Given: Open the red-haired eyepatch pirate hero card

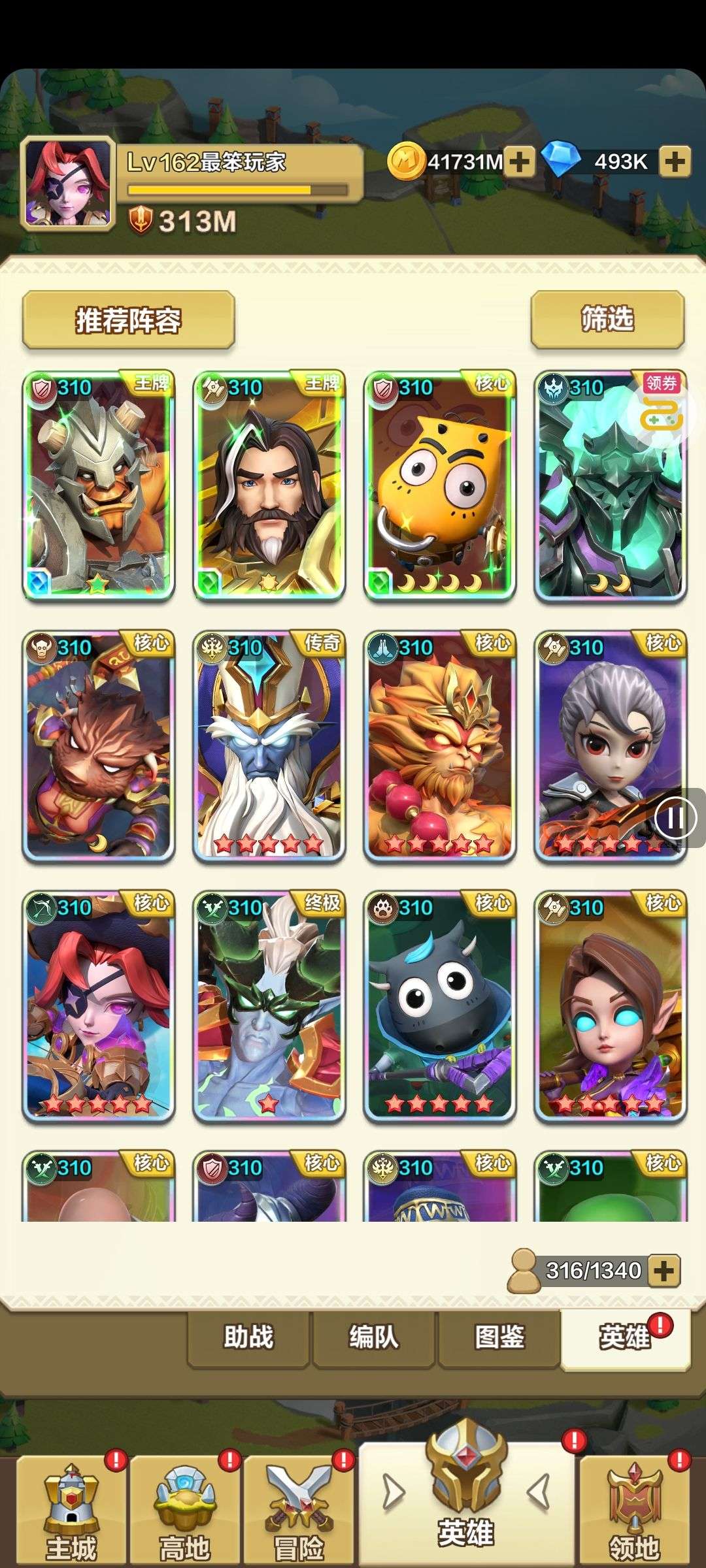Looking at the screenshot, I should click(x=98, y=1005).
